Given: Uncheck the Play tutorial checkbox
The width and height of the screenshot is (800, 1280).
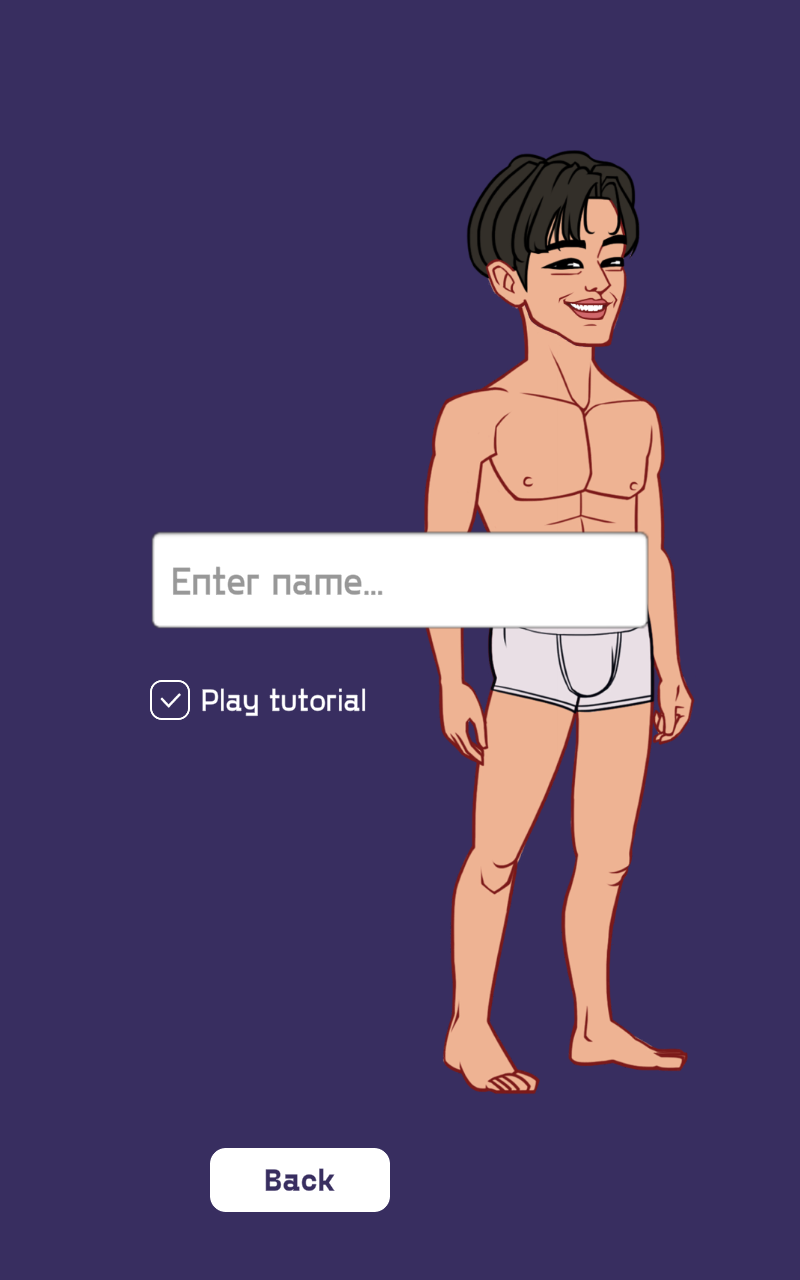Looking at the screenshot, I should click(x=170, y=700).
